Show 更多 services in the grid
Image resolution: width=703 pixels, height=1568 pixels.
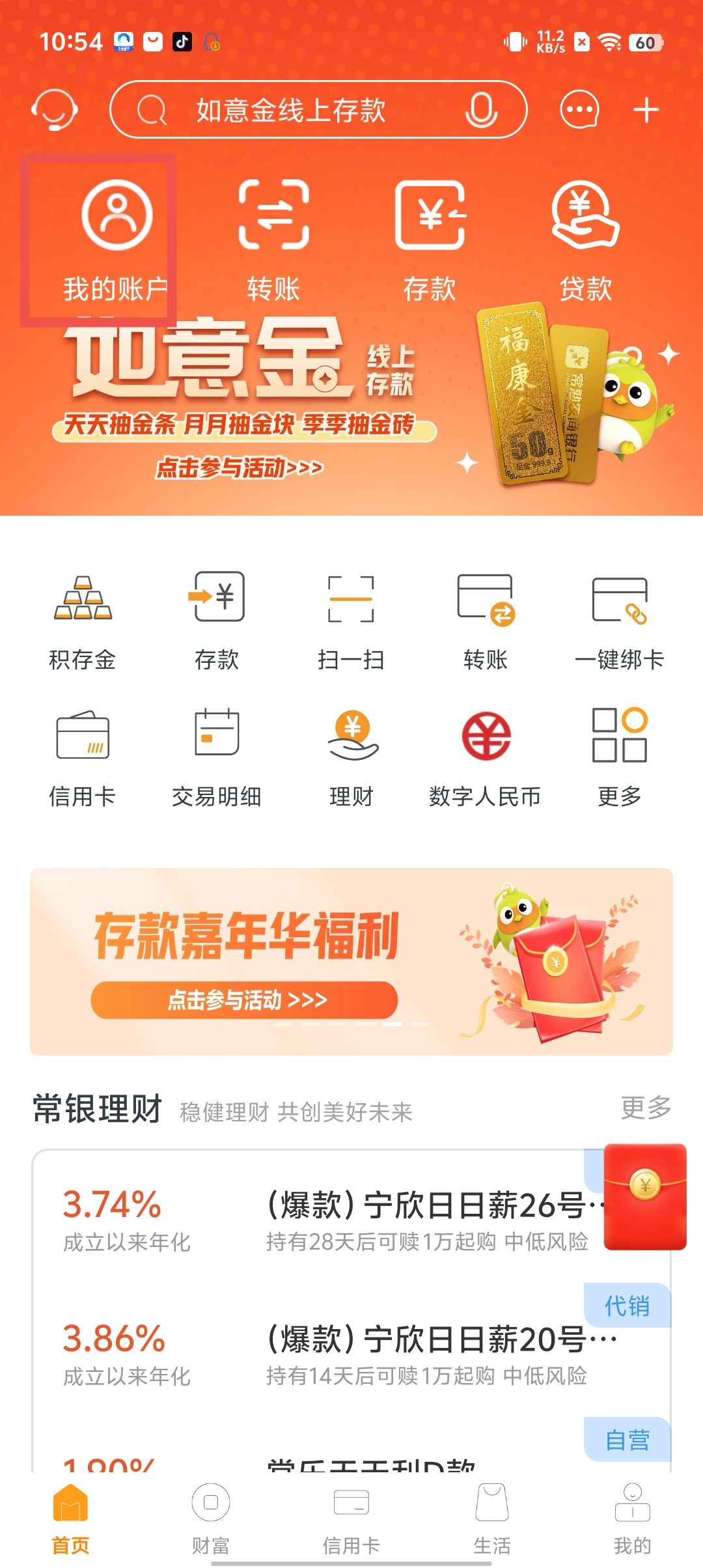tap(619, 759)
